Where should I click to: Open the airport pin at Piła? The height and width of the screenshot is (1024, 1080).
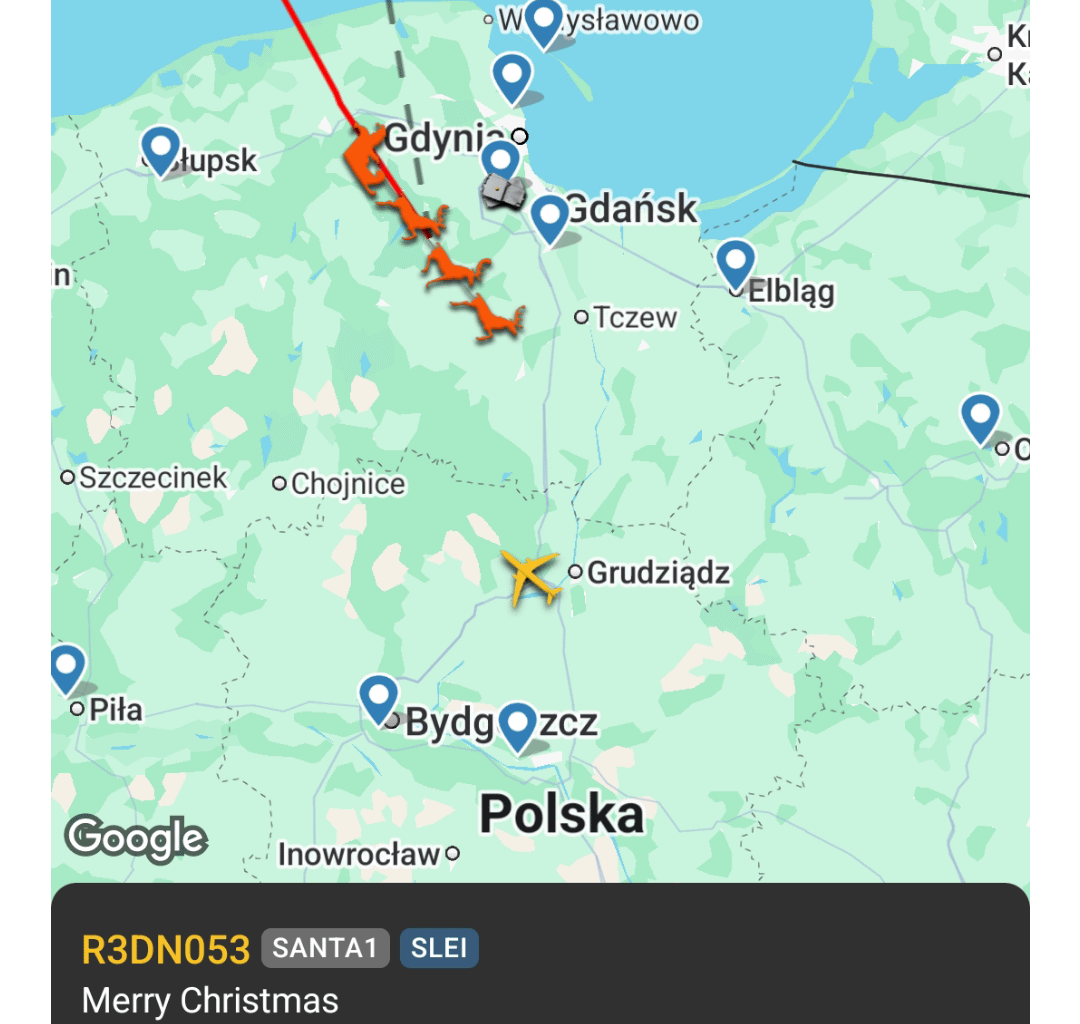(x=67, y=667)
